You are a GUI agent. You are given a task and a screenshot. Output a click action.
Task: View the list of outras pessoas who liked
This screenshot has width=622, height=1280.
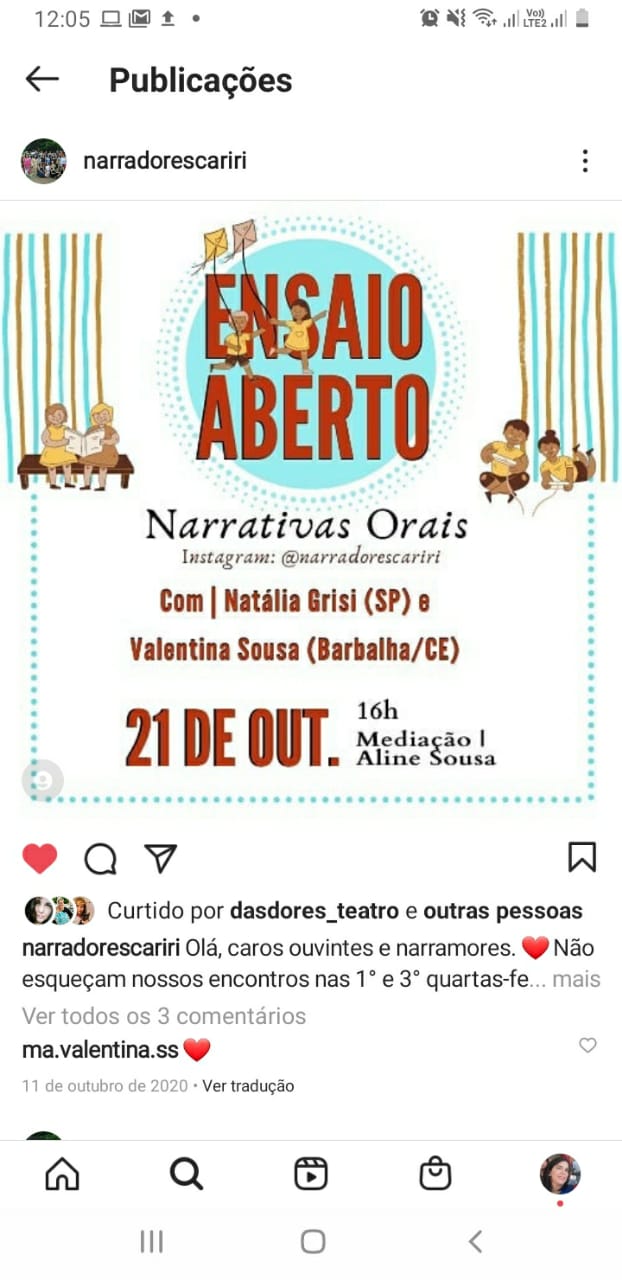click(503, 912)
